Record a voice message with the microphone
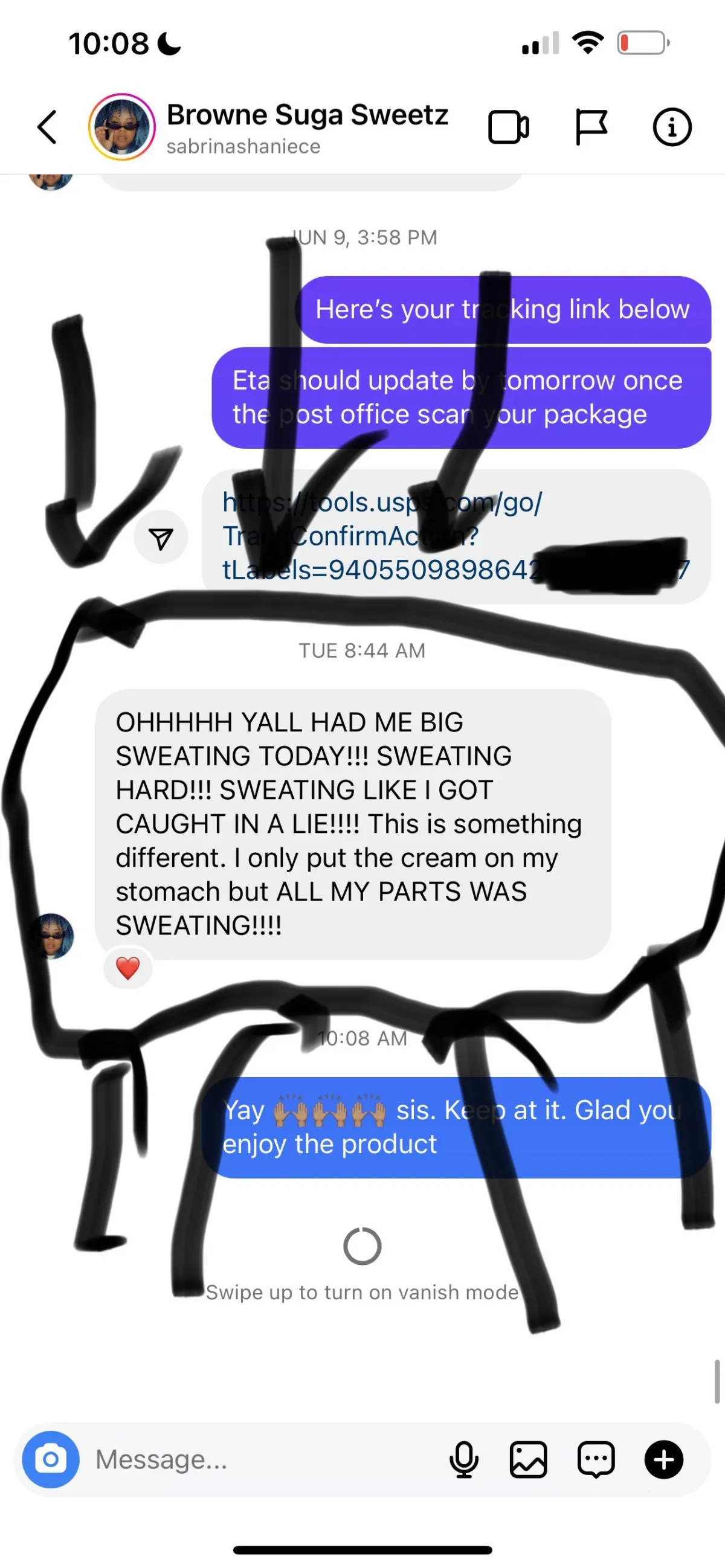The height and width of the screenshot is (1568, 725). (463, 1460)
